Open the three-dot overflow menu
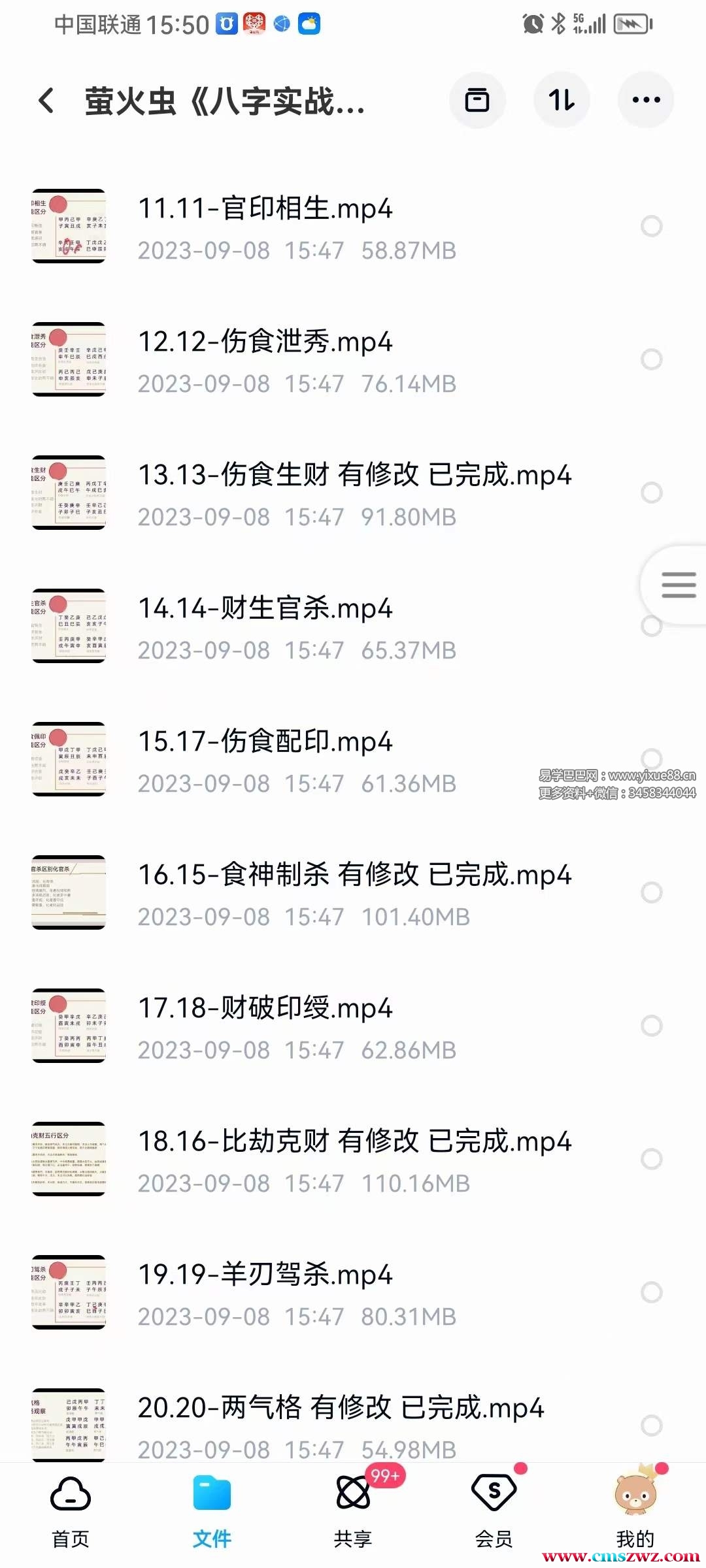The height and width of the screenshot is (1568, 706). (x=646, y=101)
